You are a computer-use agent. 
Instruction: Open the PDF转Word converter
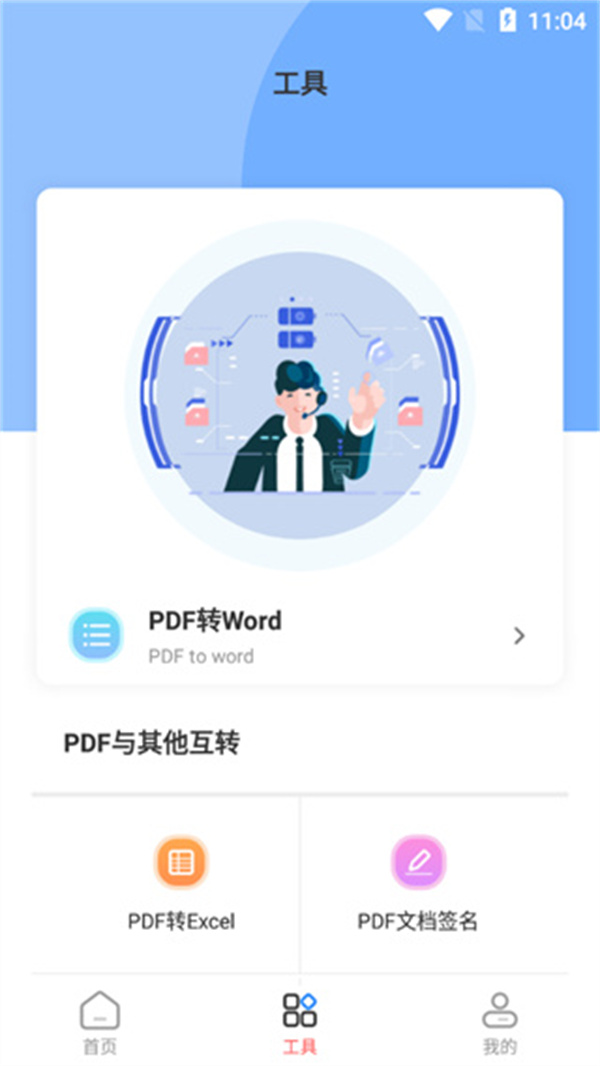click(299, 635)
